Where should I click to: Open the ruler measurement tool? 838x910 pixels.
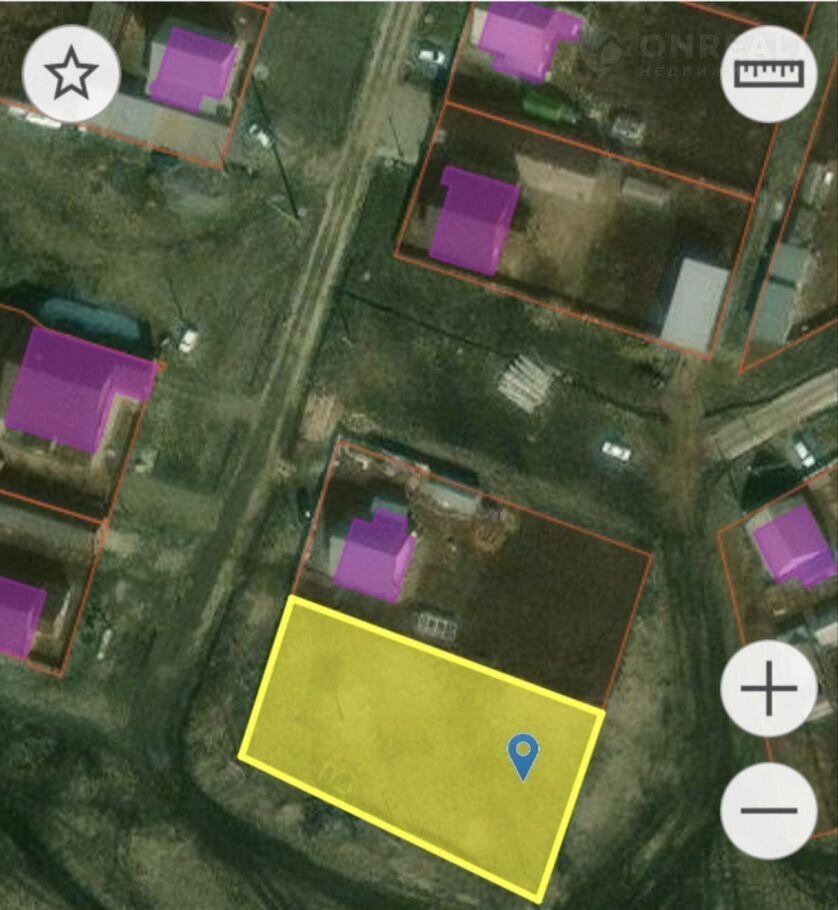point(768,74)
